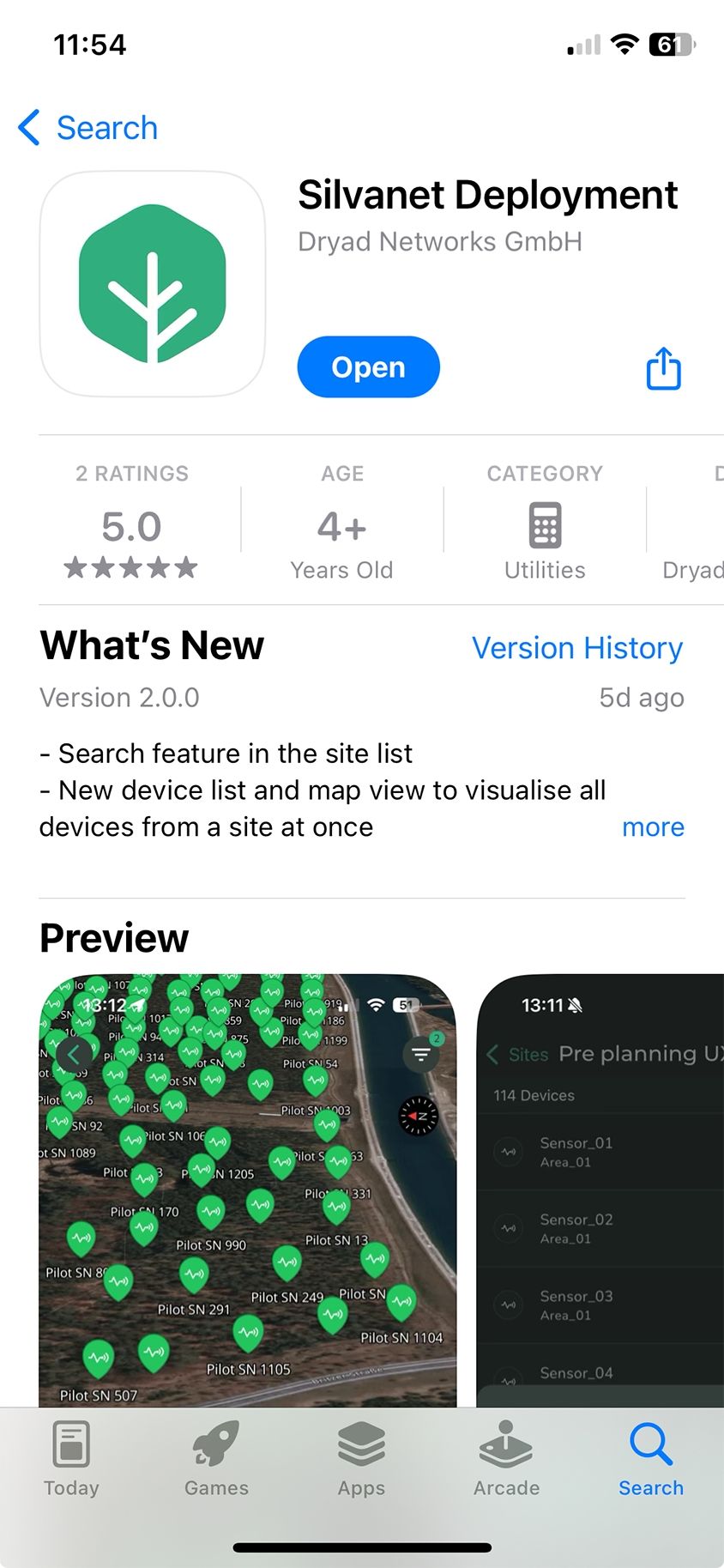Switch to the Today tab
Image resolution: width=724 pixels, height=1568 pixels.
pyautogui.click(x=71, y=1459)
